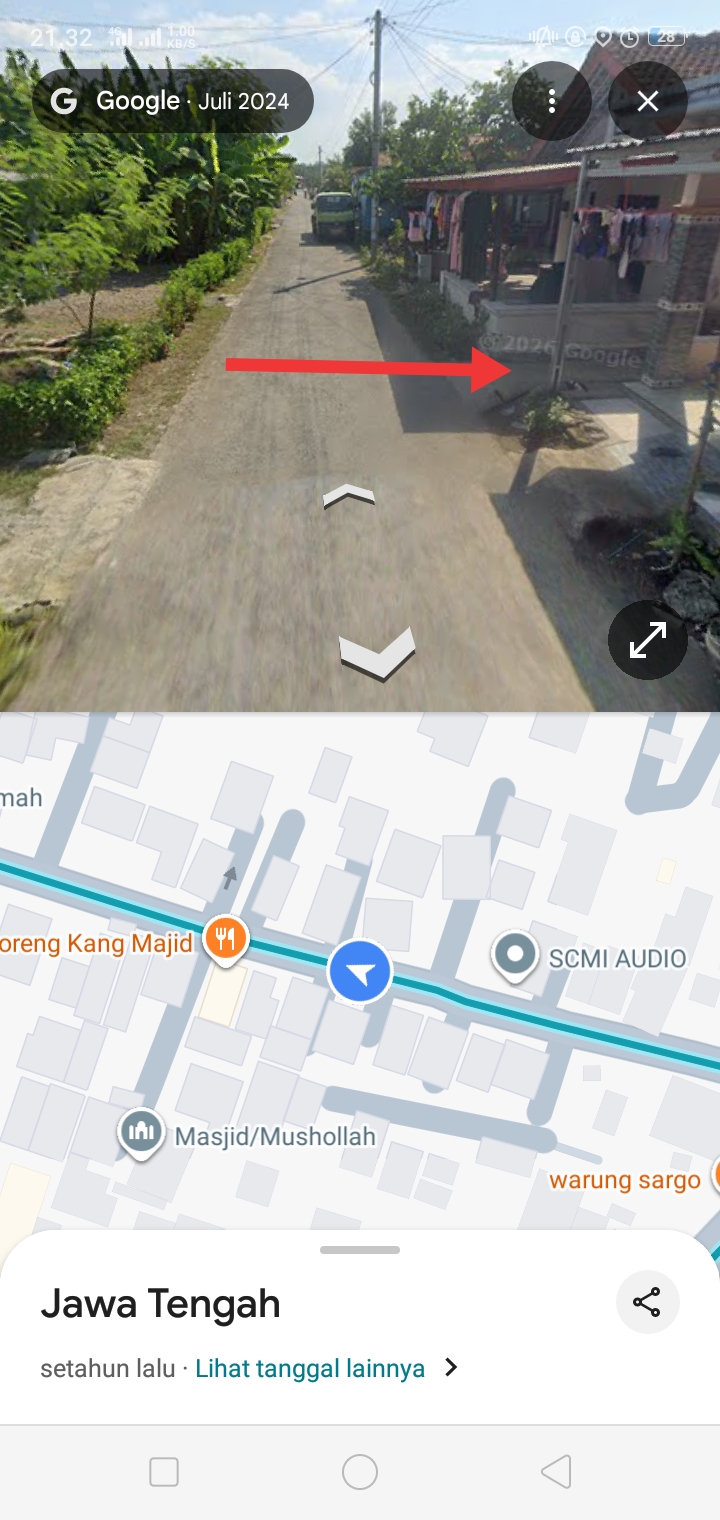
Task: Move forward along the street
Action: (349, 496)
